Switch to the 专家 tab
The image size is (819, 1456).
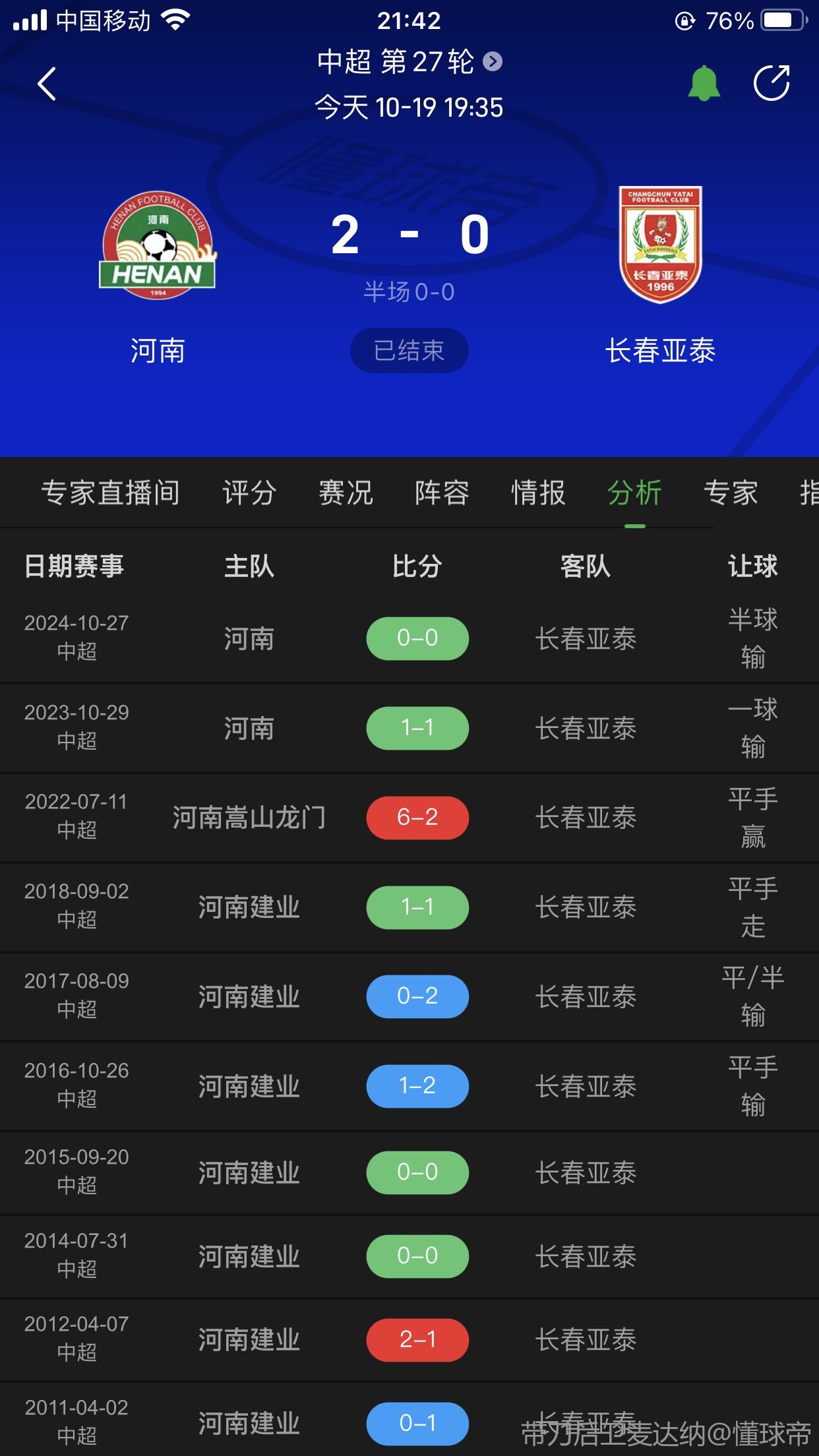(x=731, y=493)
